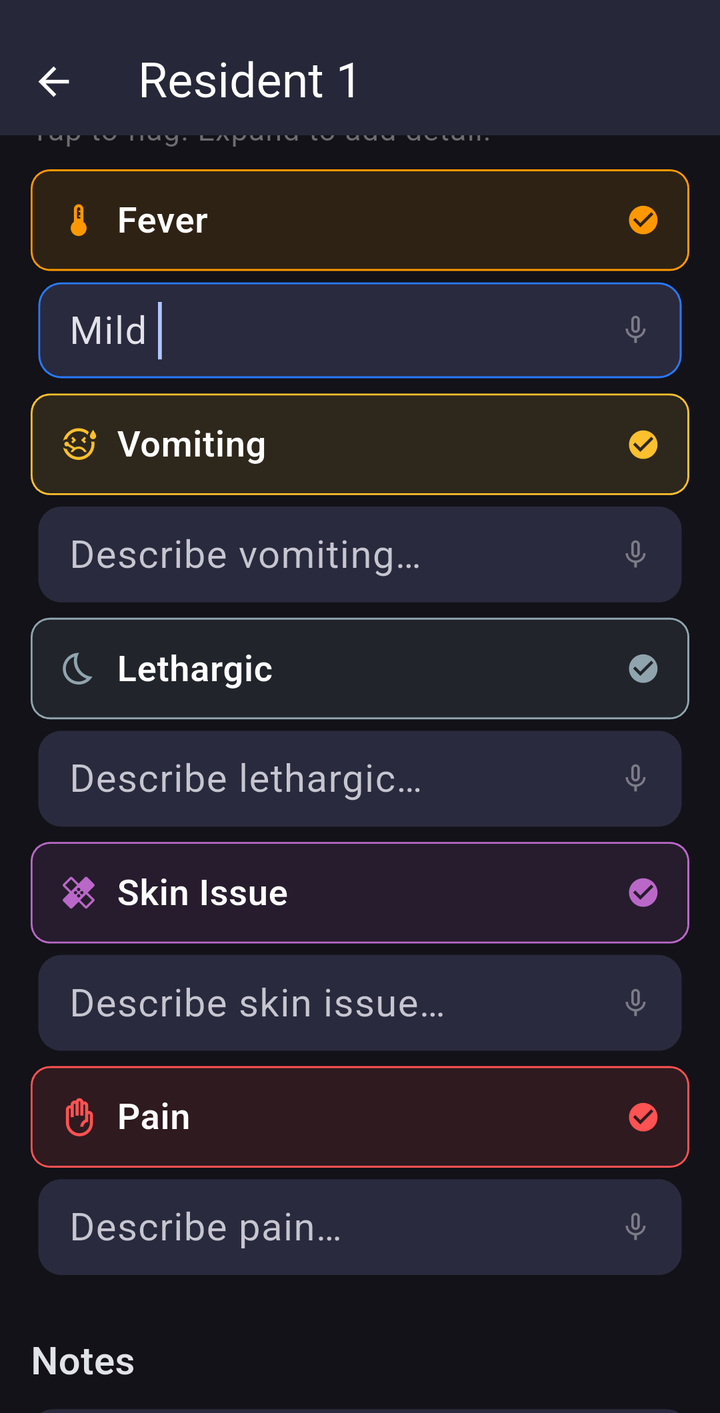
Task: Go back from Resident 1
Action: [54, 81]
